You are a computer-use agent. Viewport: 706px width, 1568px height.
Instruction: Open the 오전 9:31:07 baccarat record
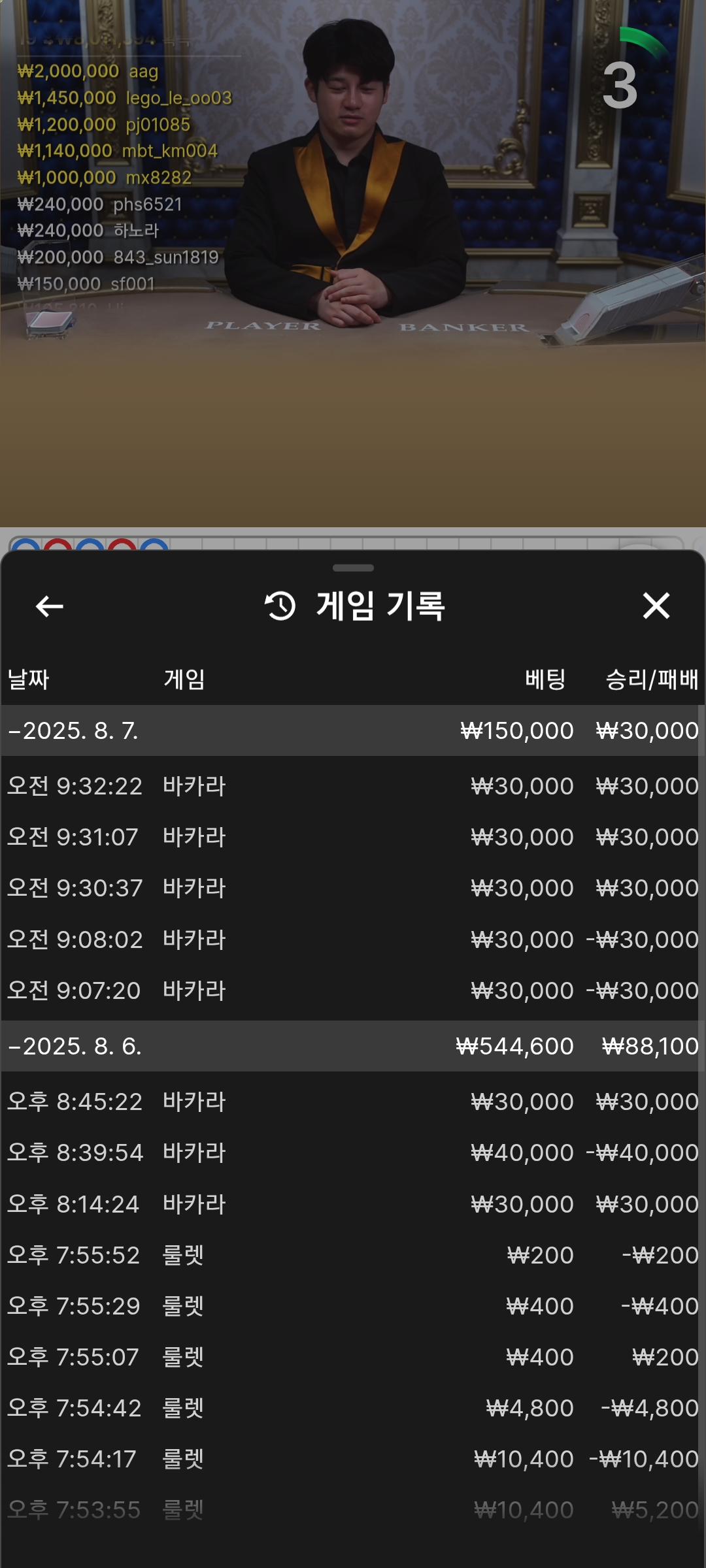pyautogui.click(x=352, y=837)
